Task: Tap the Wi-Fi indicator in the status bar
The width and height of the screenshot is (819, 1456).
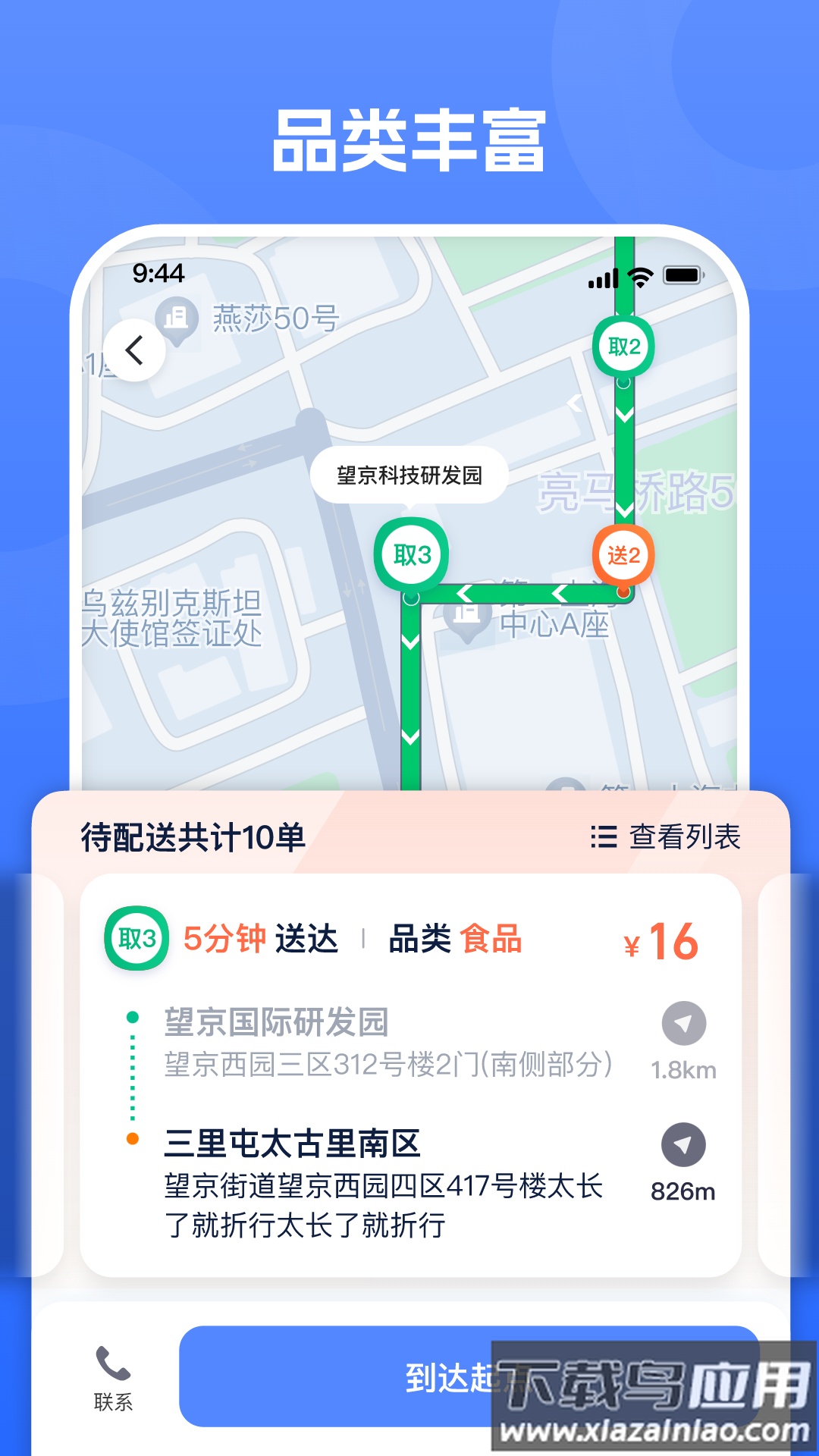Action: point(639,279)
